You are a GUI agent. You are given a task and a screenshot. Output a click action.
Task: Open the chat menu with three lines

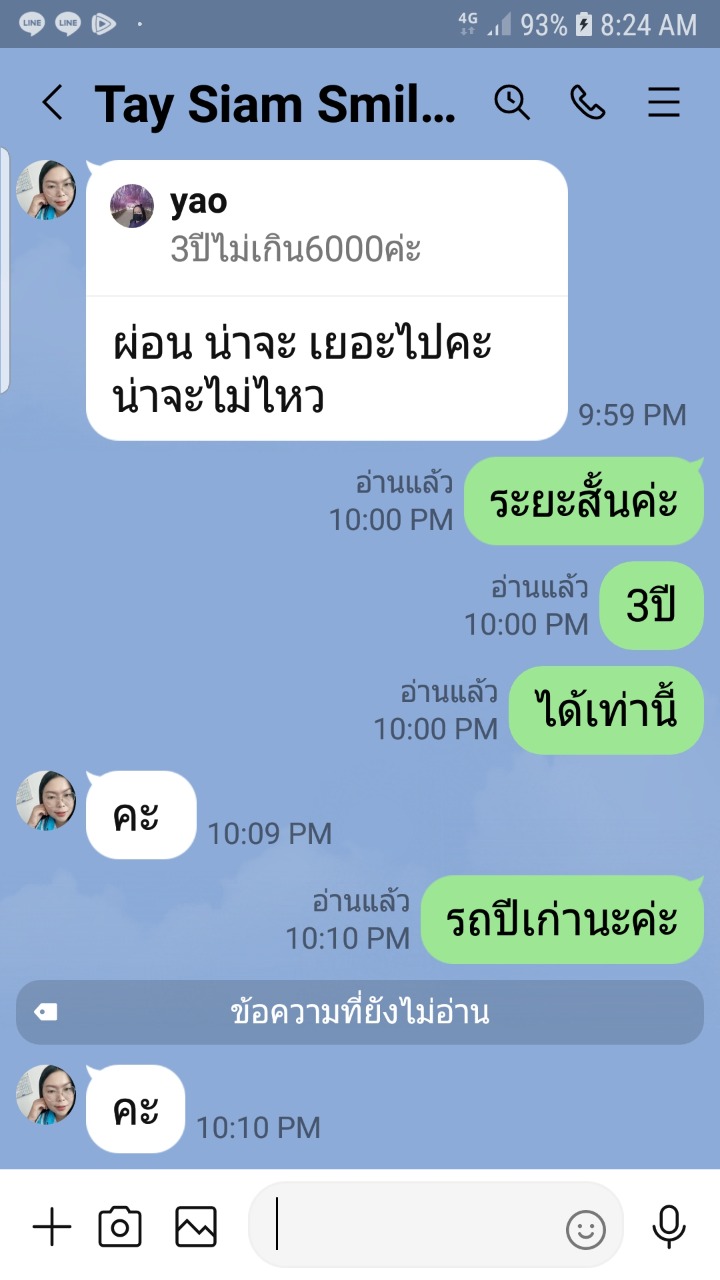tap(664, 103)
